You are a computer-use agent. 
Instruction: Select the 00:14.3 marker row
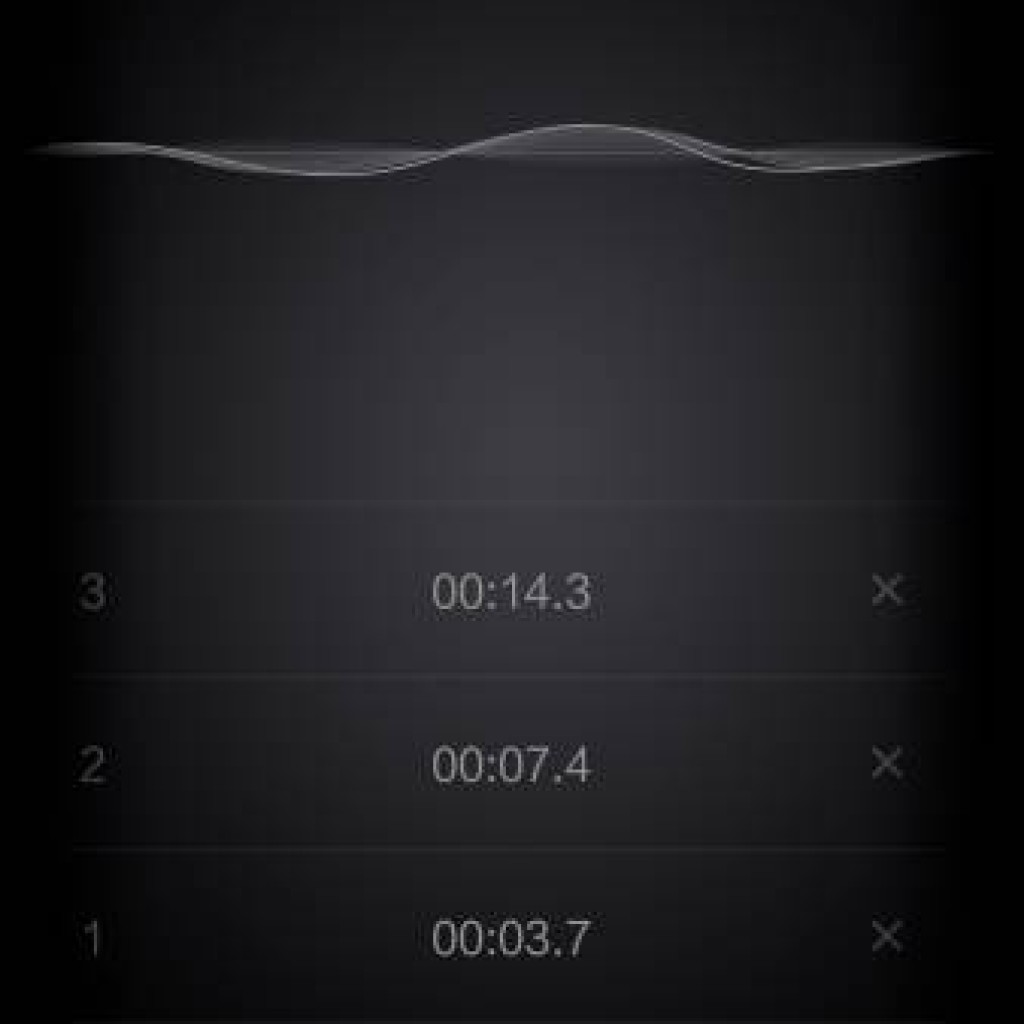pos(511,592)
